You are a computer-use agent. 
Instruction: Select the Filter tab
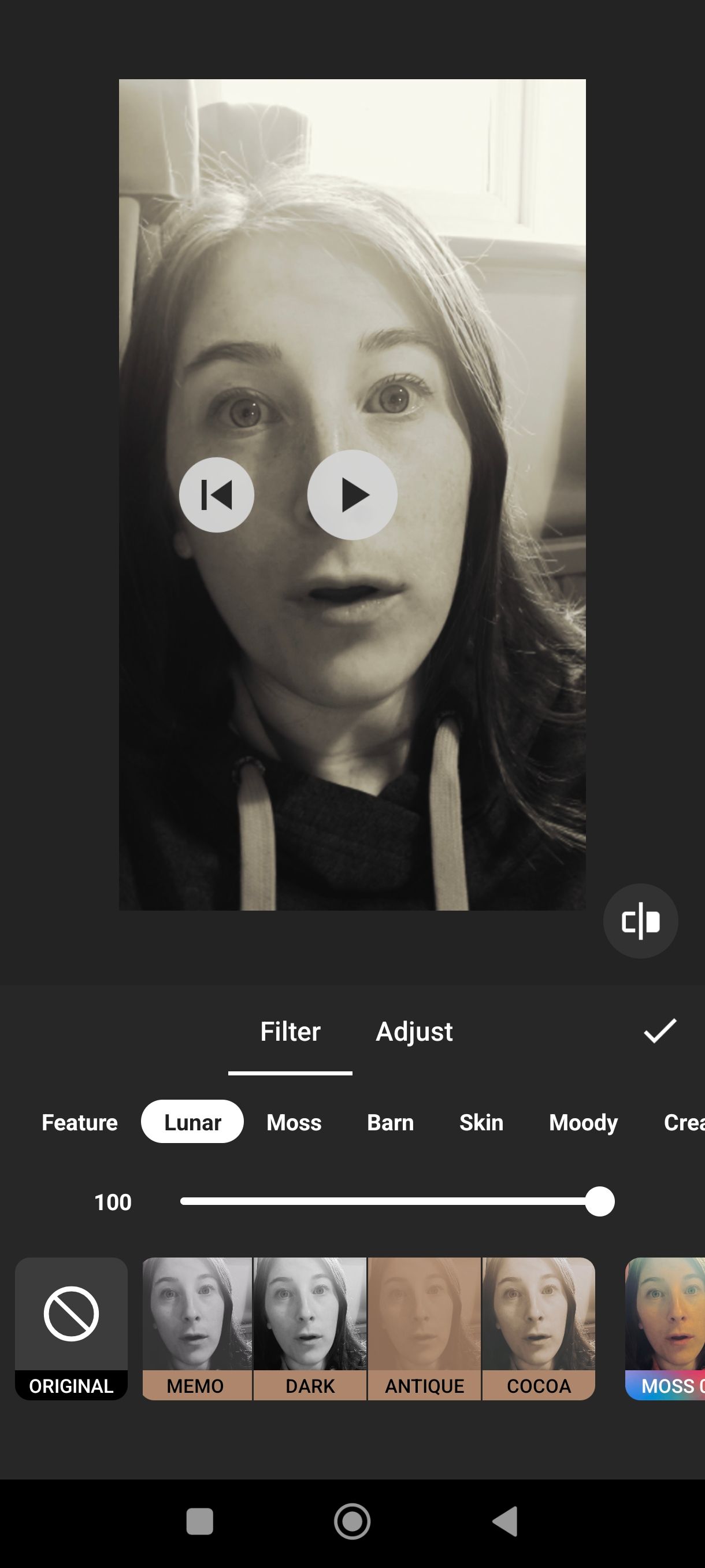tap(290, 1031)
